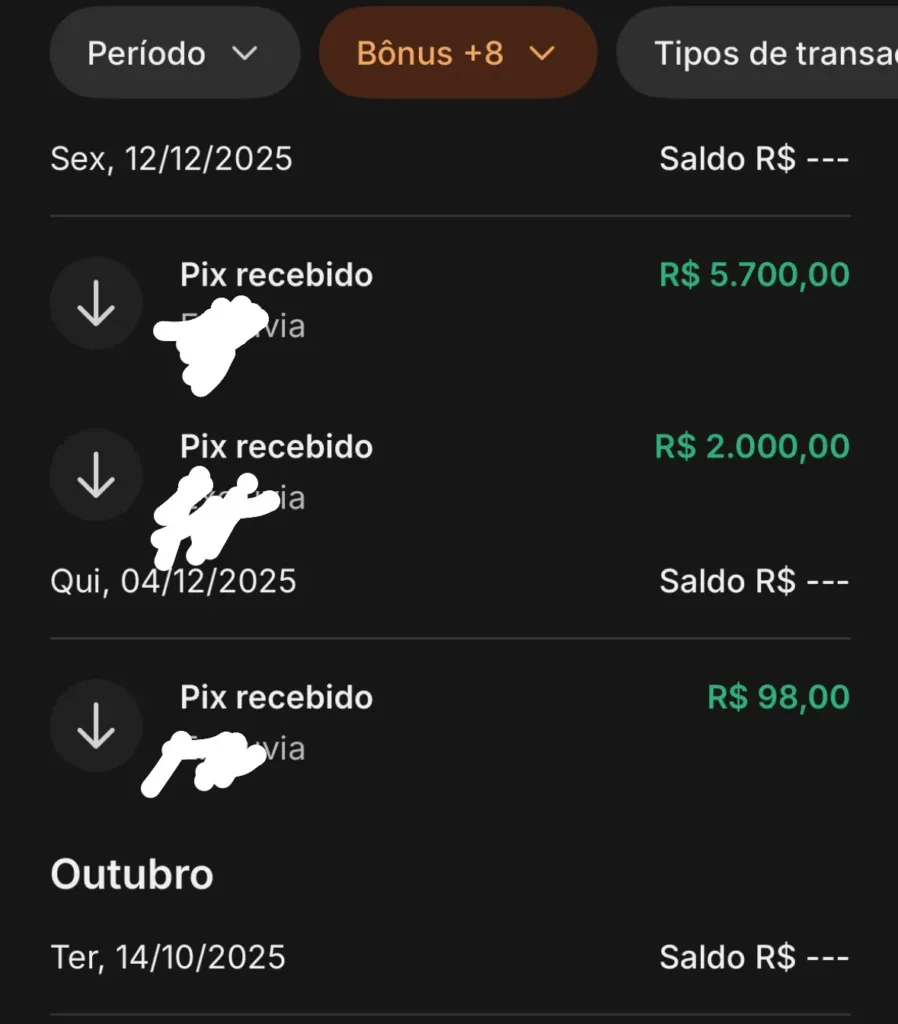Open the R$ 5.700,00 Pix recebido transaction
This screenshot has height=1024, width=898.
click(x=449, y=300)
